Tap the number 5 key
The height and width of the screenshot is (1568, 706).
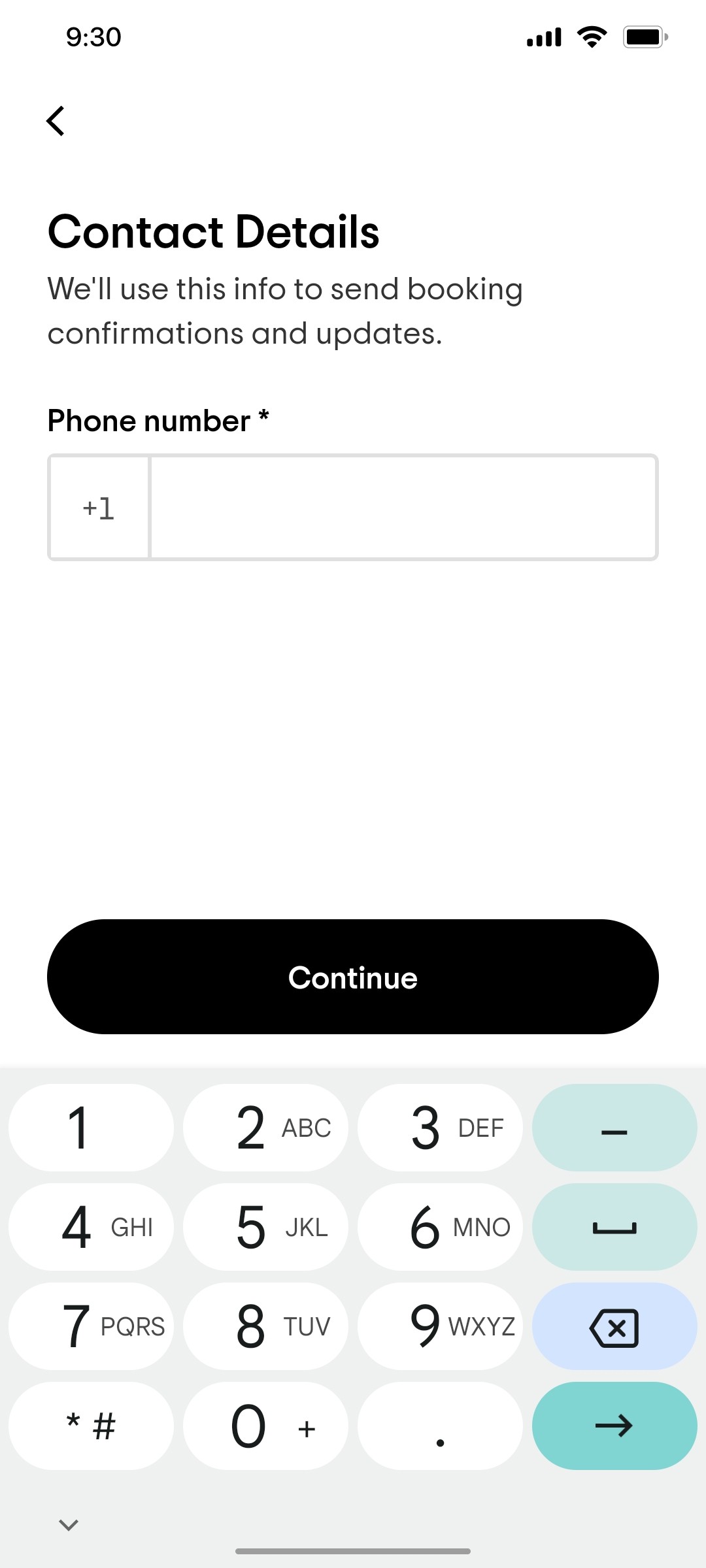[x=265, y=1227]
